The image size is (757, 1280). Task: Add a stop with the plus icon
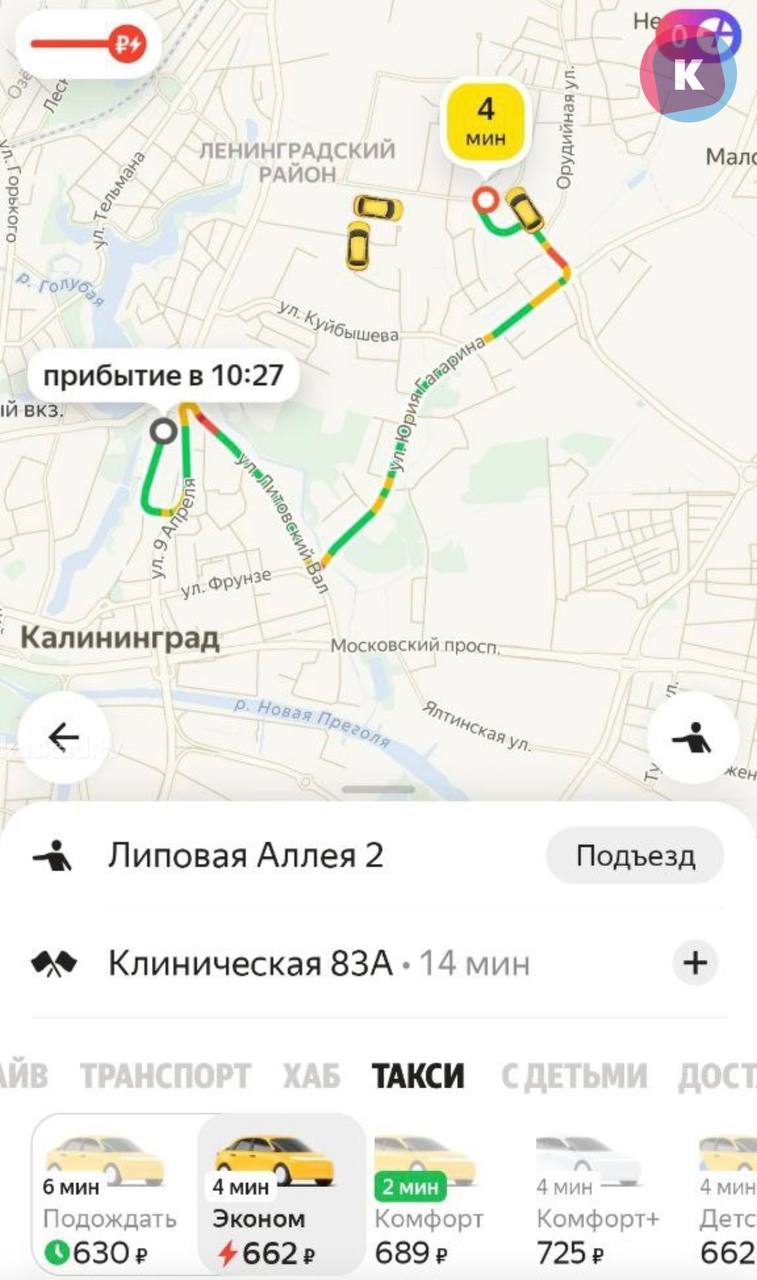694,964
